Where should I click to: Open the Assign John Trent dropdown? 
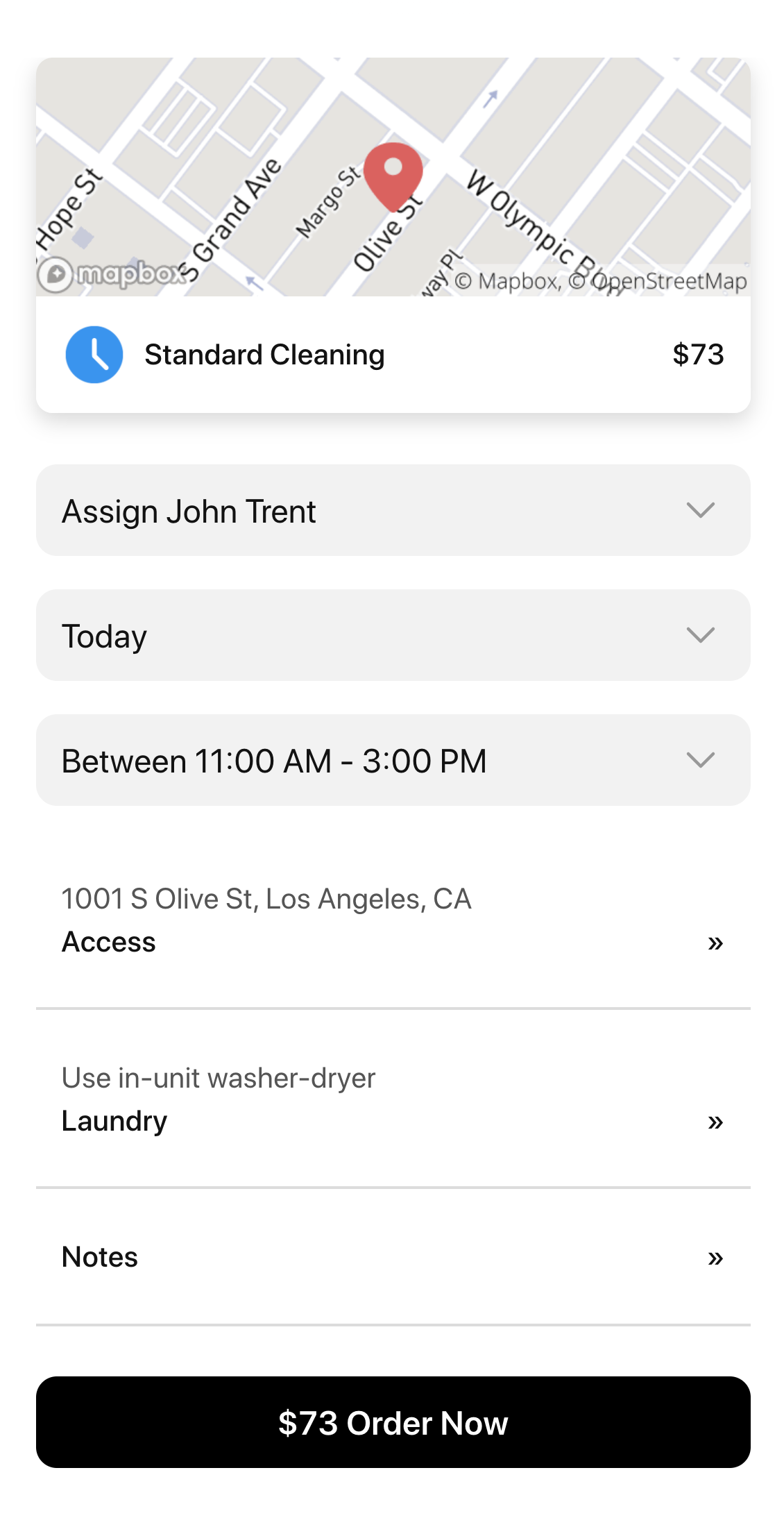[393, 510]
